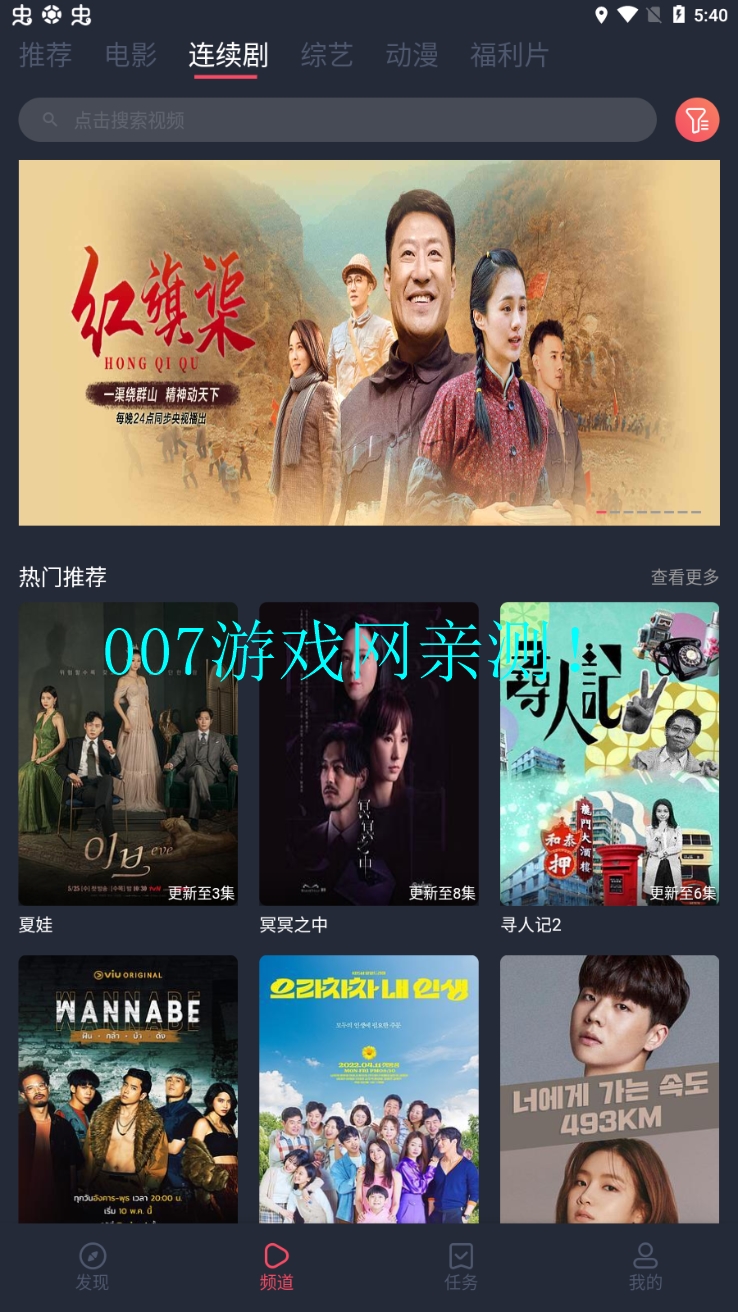Tap the video search box

click(337, 120)
